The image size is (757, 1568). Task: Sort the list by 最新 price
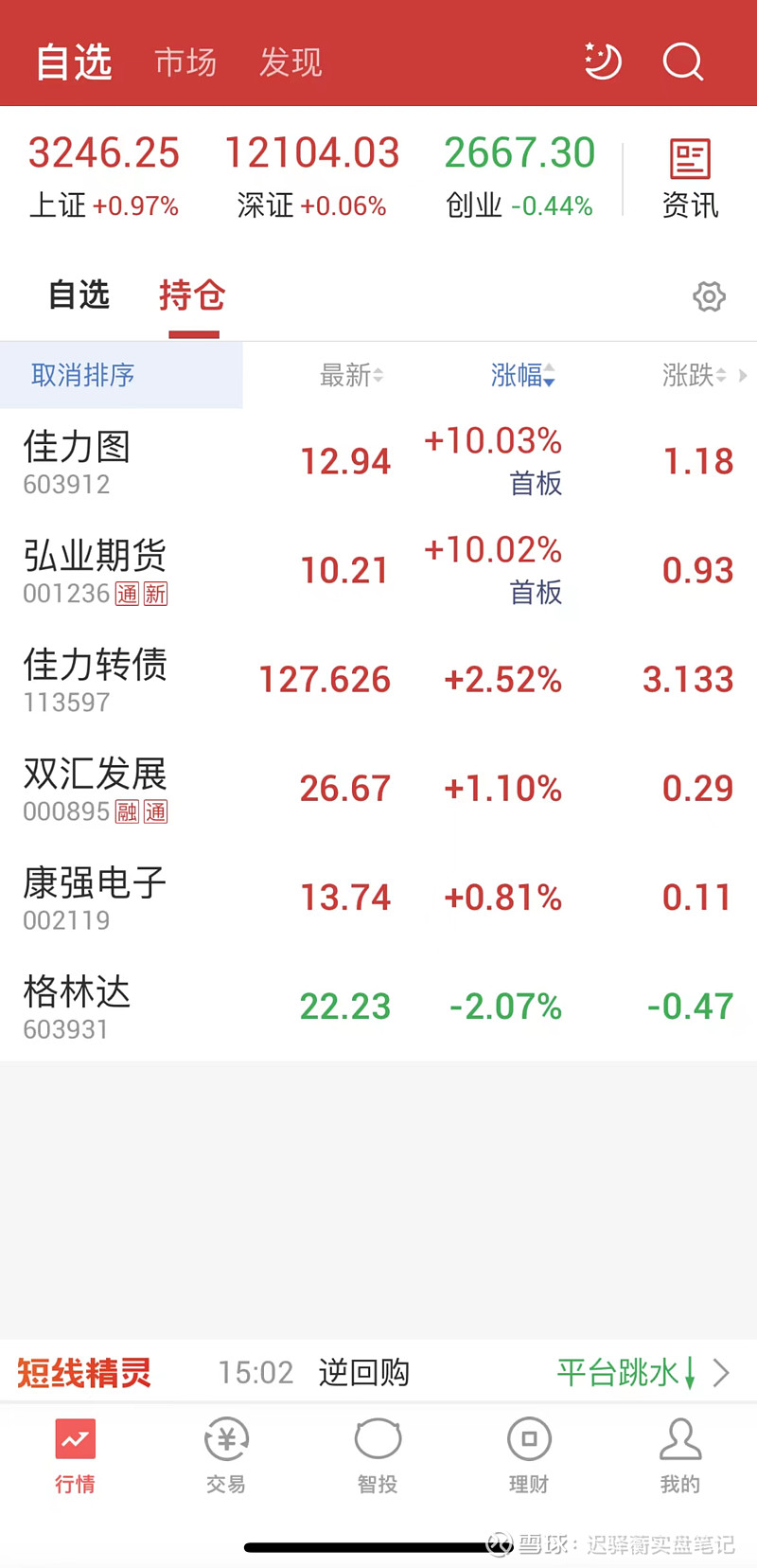coord(351,375)
